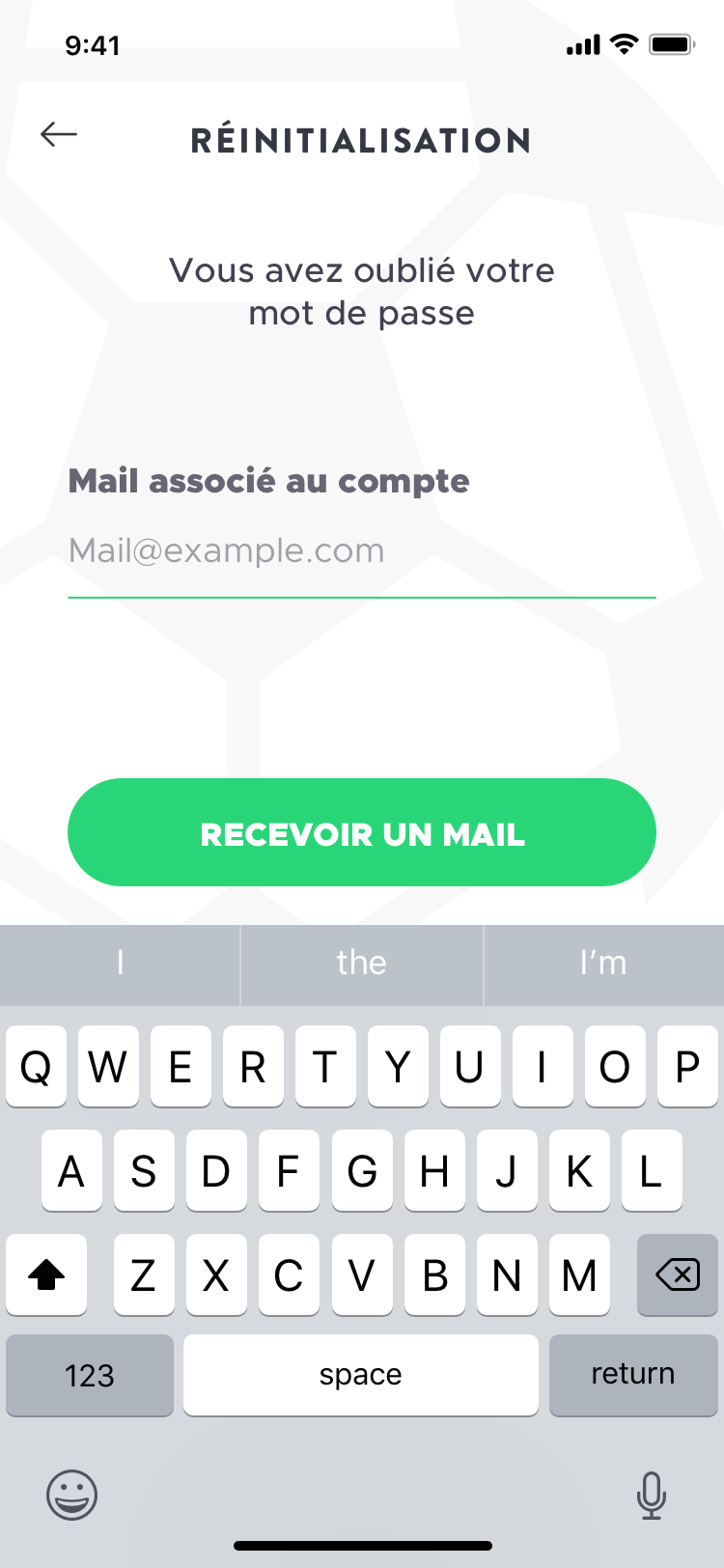The width and height of the screenshot is (724, 1568).
Task: Go back with the arrow icon
Action: click(x=59, y=134)
